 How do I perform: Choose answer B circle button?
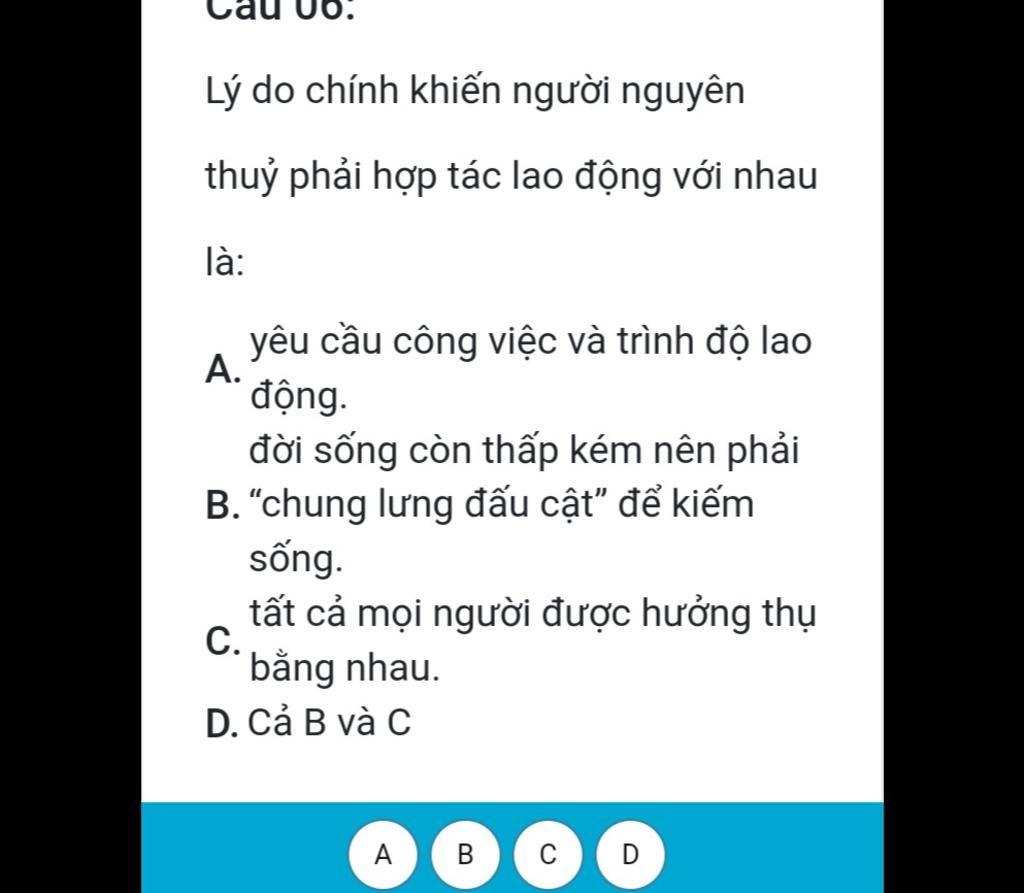[x=463, y=854]
